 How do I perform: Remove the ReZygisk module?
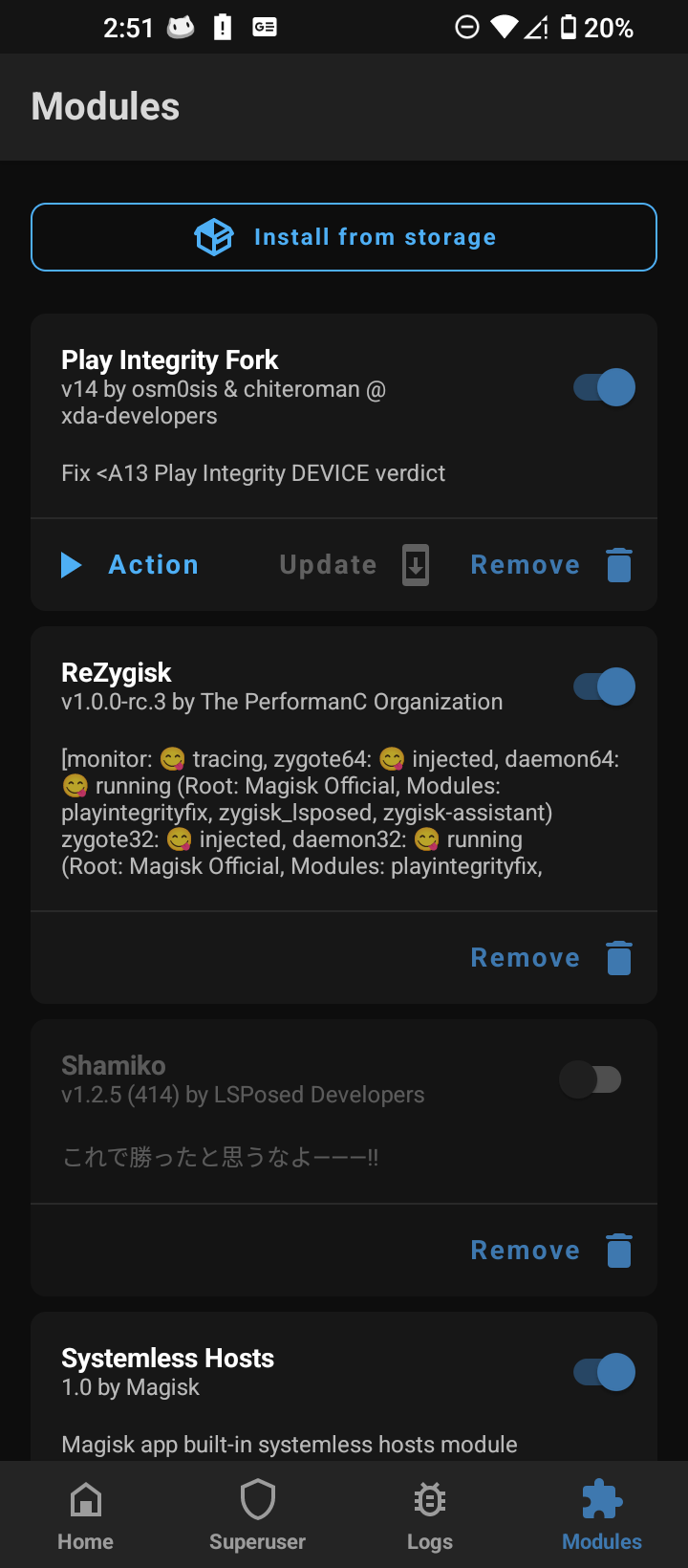(552, 958)
